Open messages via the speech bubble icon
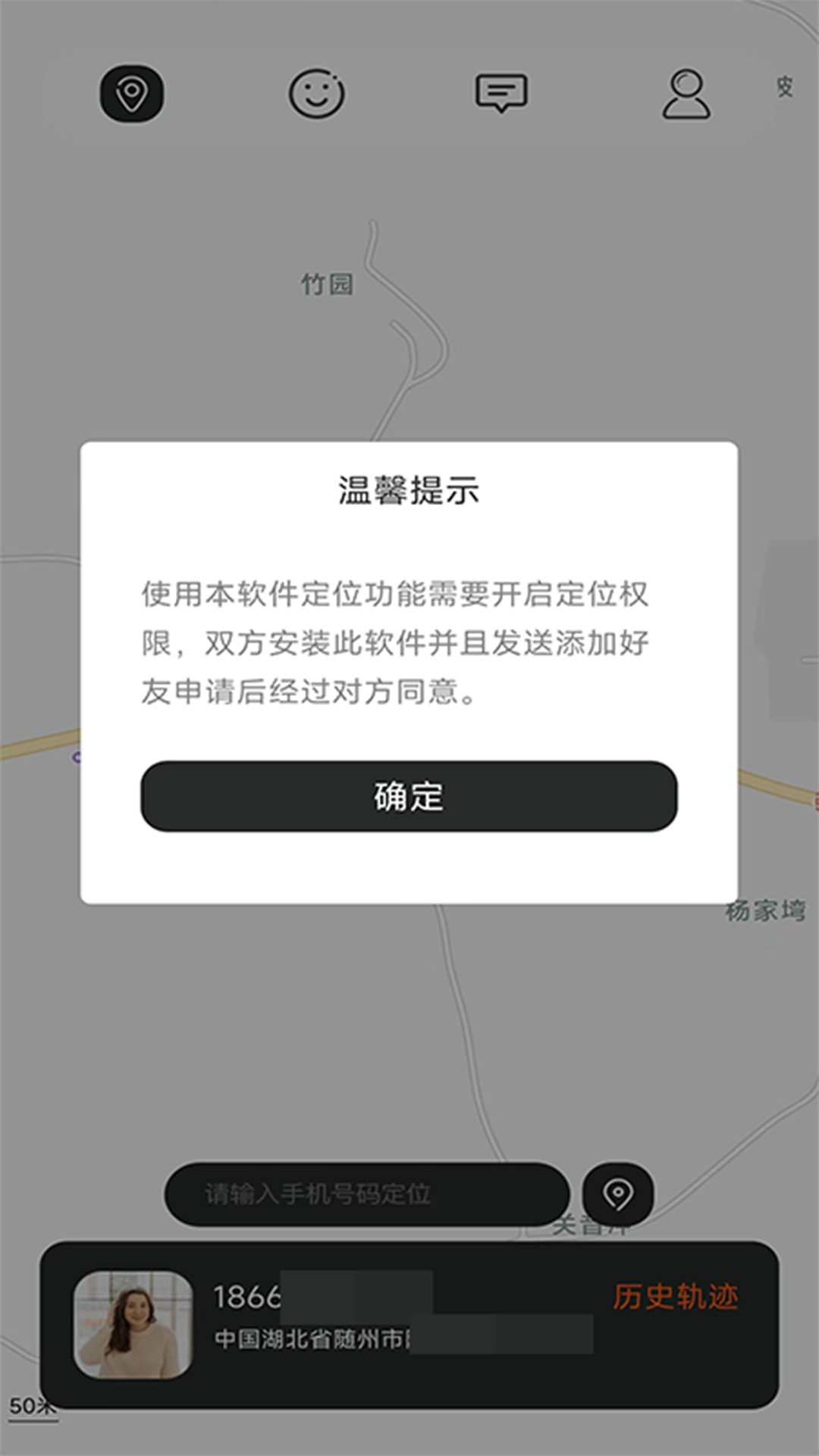The height and width of the screenshot is (1456, 819). coord(501,93)
